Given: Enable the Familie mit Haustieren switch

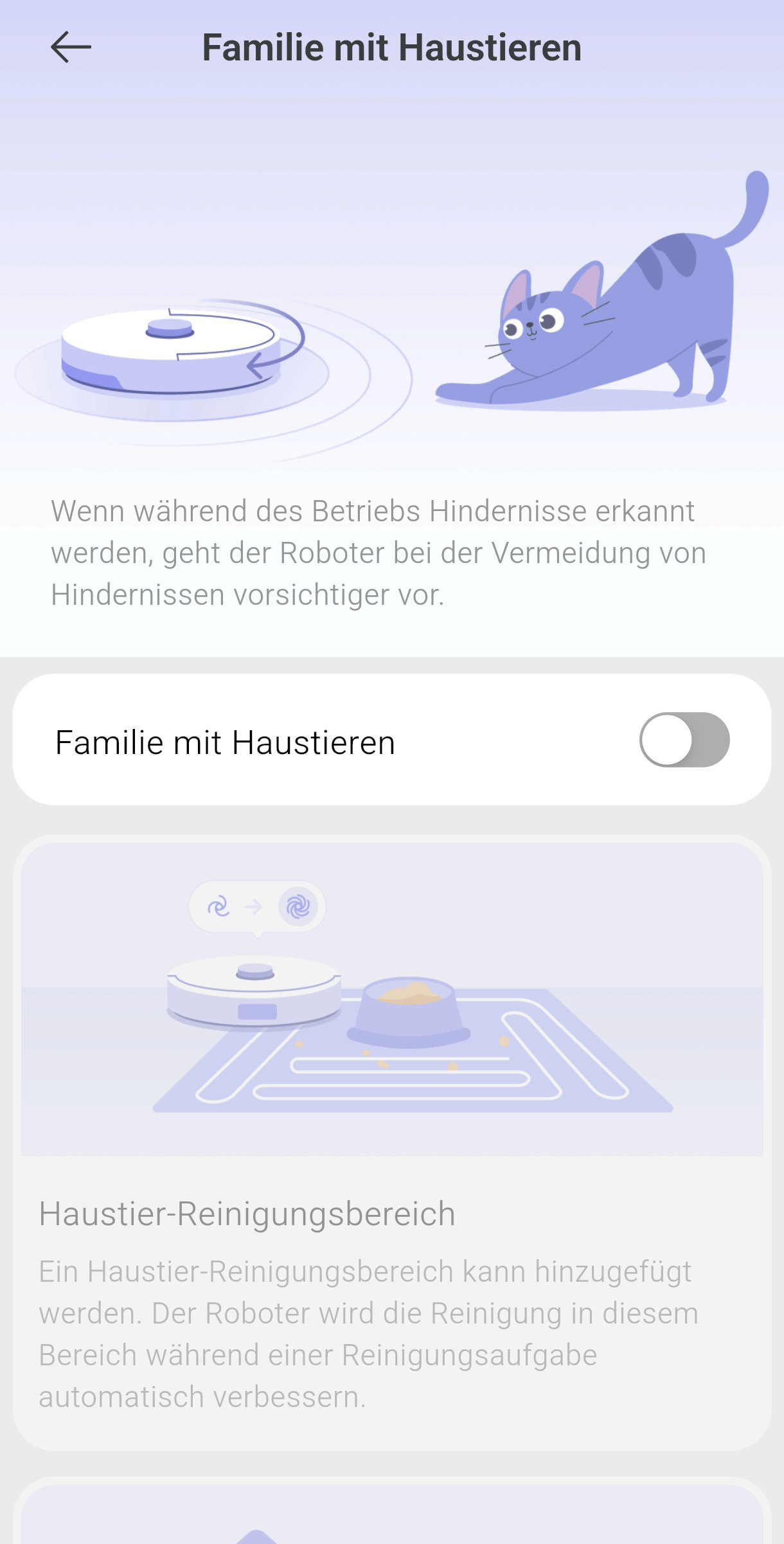Looking at the screenshot, I should point(684,740).
